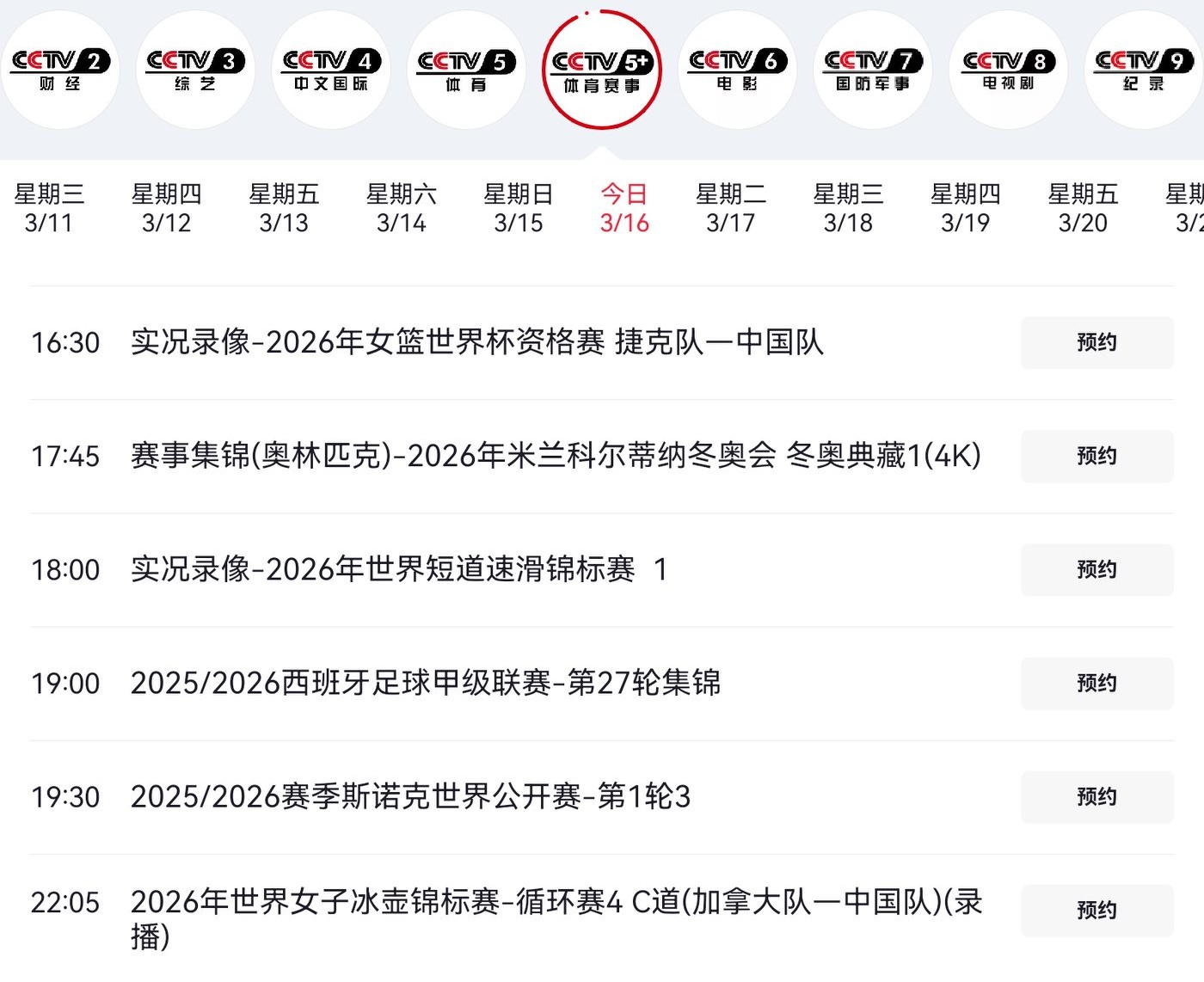
Task: Select CCTV-6 电影 channel
Action: pyautogui.click(x=737, y=71)
